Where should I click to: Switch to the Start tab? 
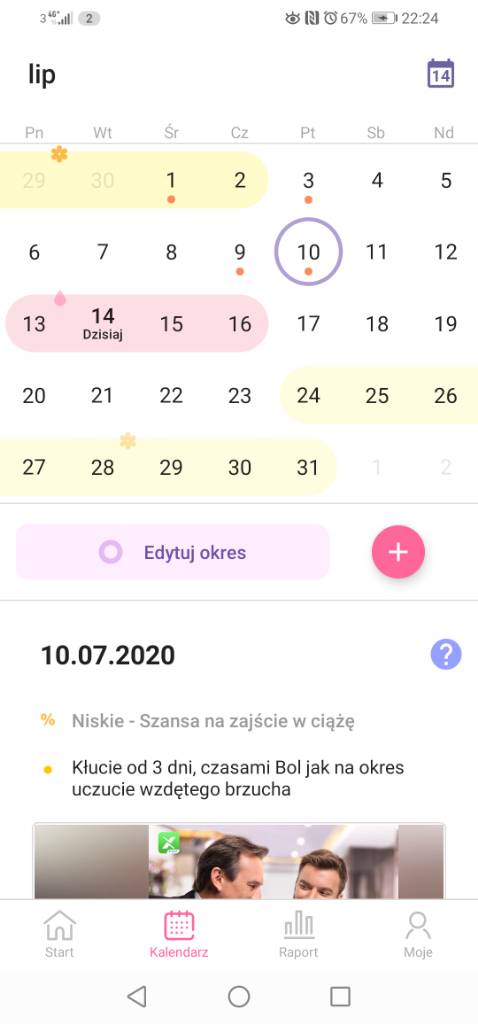(x=59, y=935)
